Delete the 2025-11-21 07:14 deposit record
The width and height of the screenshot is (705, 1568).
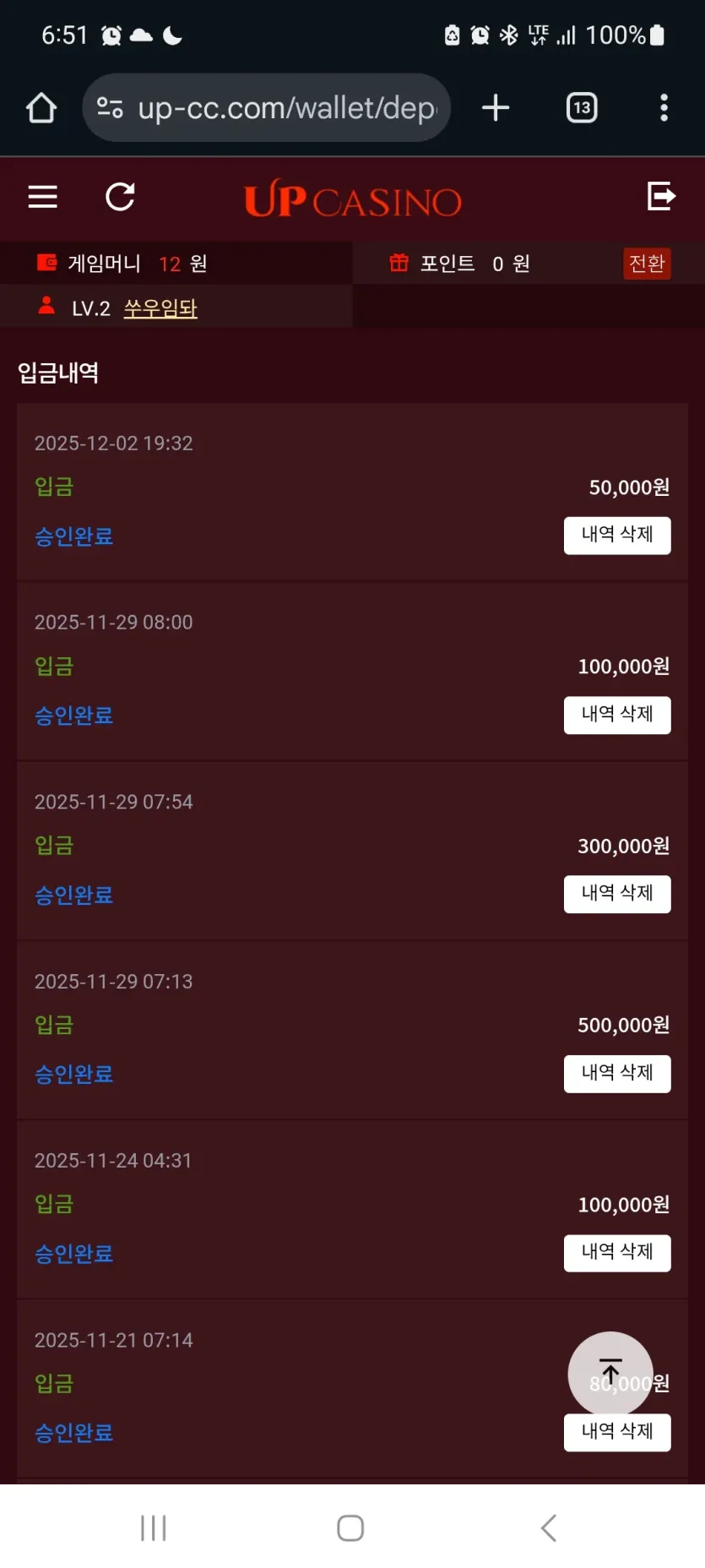point(617,1432)
